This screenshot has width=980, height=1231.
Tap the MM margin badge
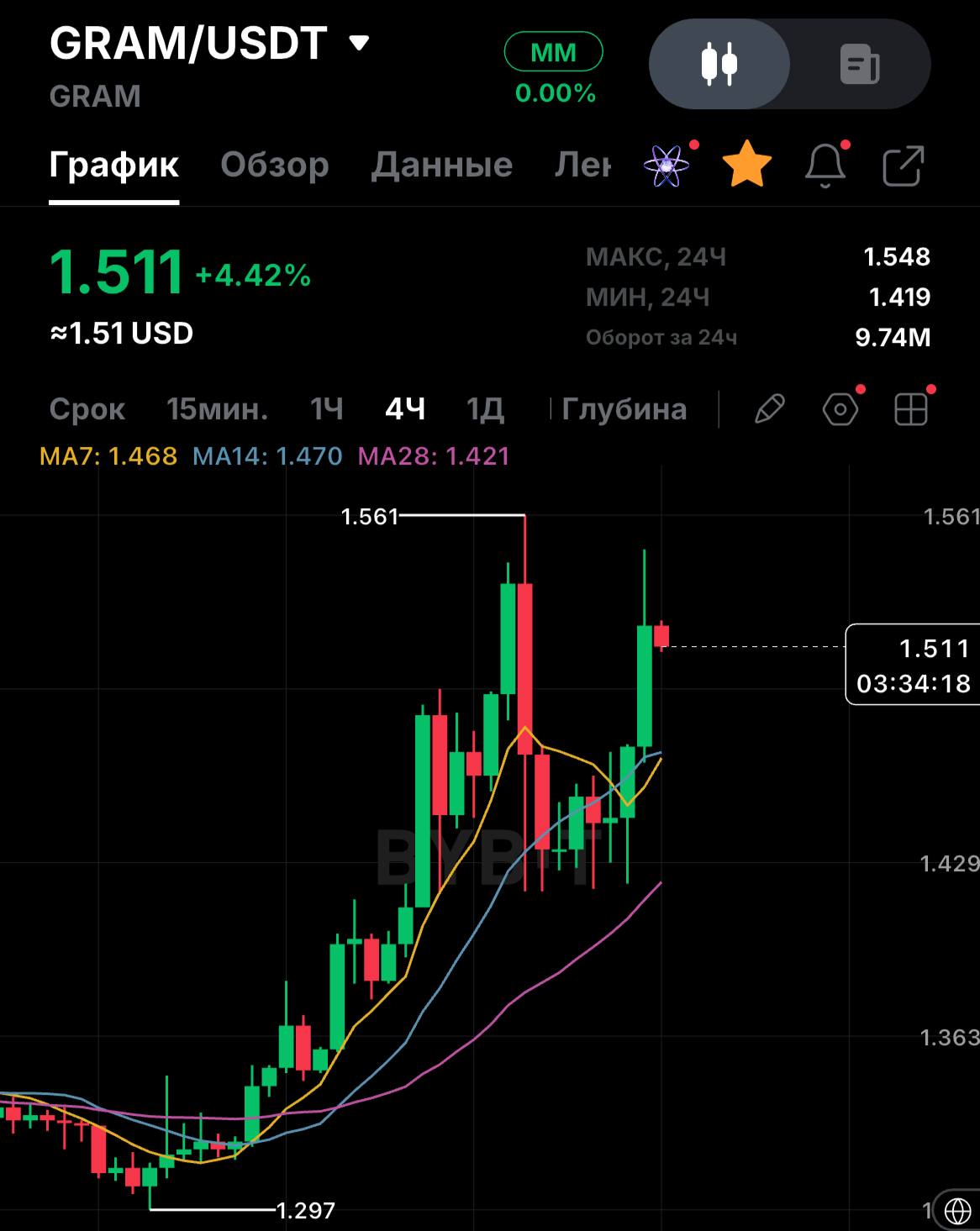click(553, 52)
